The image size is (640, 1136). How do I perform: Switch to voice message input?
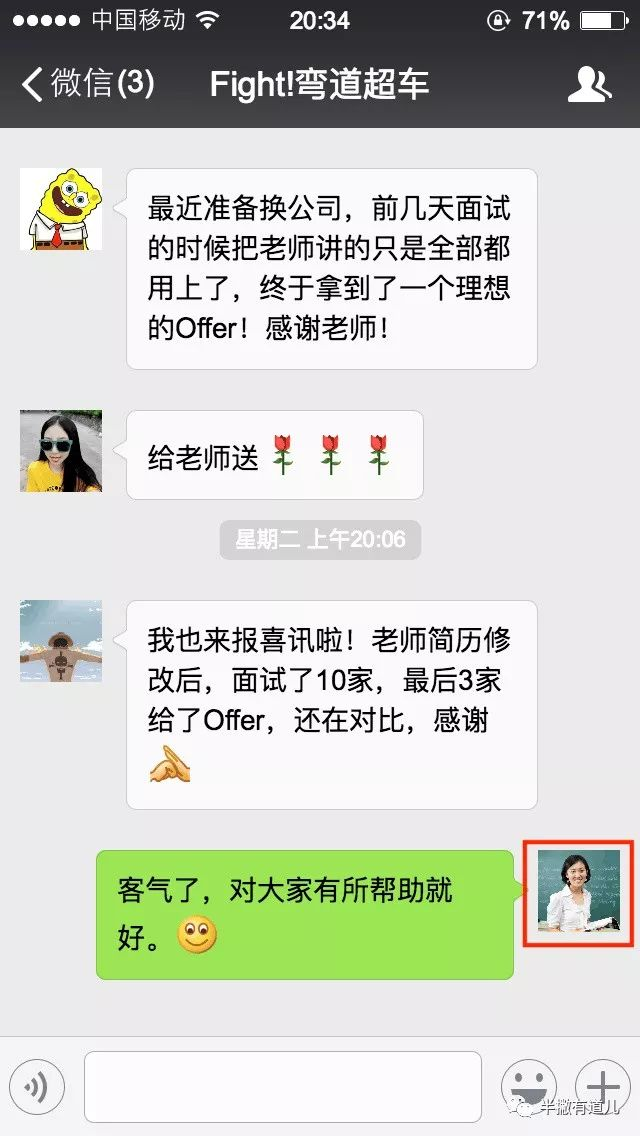(x=37, y=1085)
